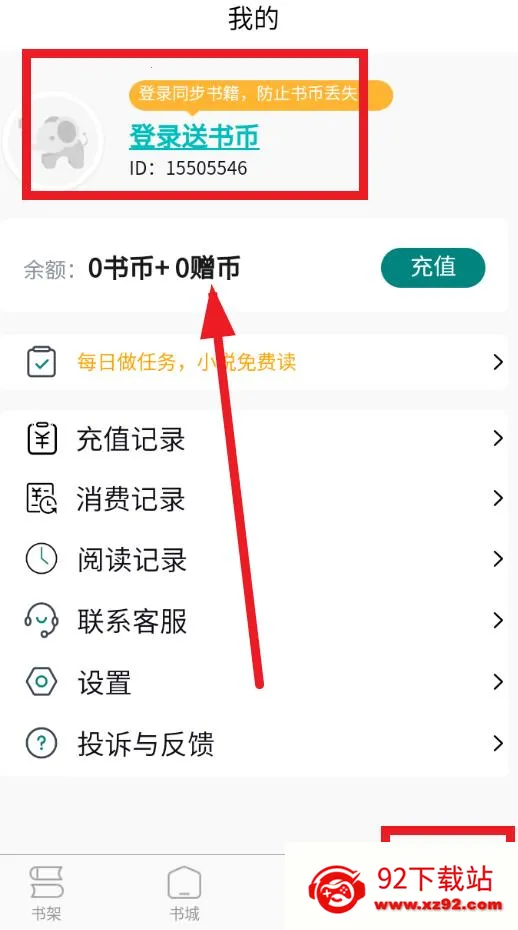Viewport: 518px width, 930px height.
Task: Open 联系客服 customer service
Action: [x=254, y=621]
